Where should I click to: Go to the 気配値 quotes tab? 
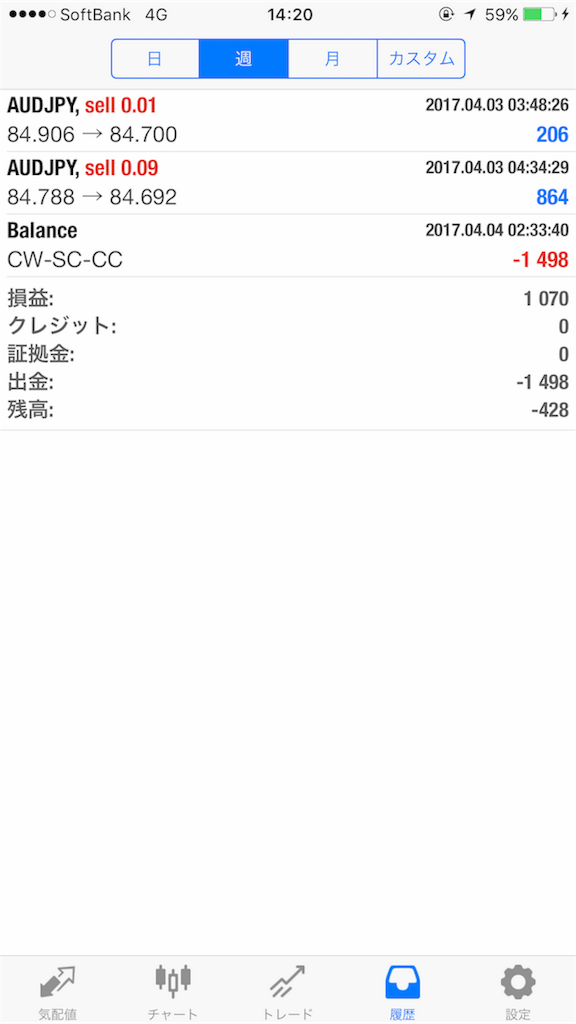(x=57, y=991)
